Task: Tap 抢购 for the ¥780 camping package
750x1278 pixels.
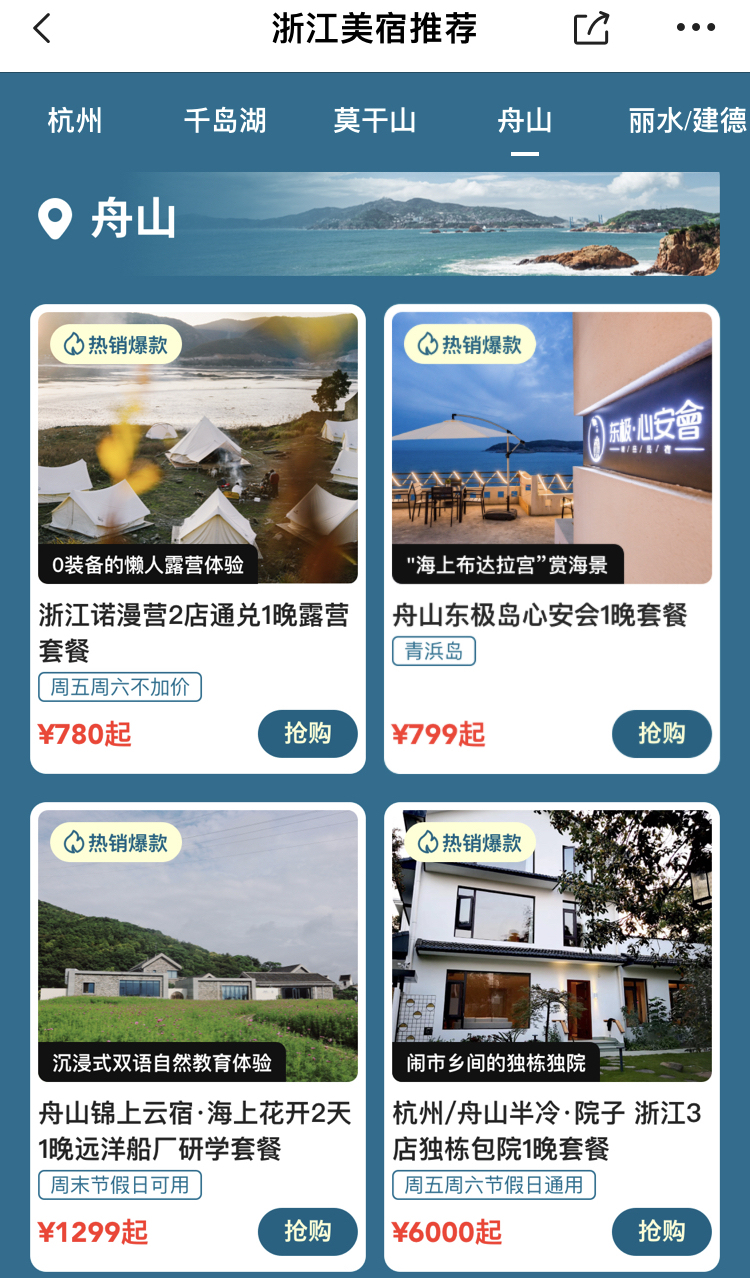Action: 308,734
